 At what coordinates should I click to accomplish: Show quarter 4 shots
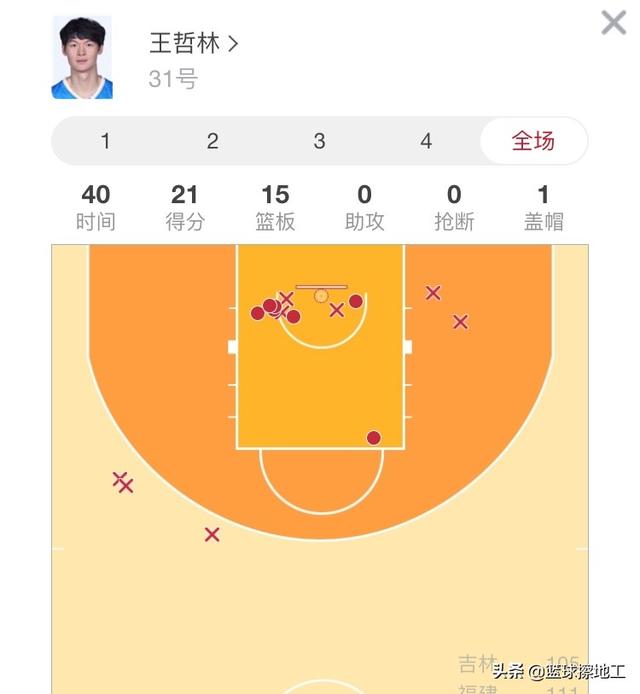(x=426, y=142)
